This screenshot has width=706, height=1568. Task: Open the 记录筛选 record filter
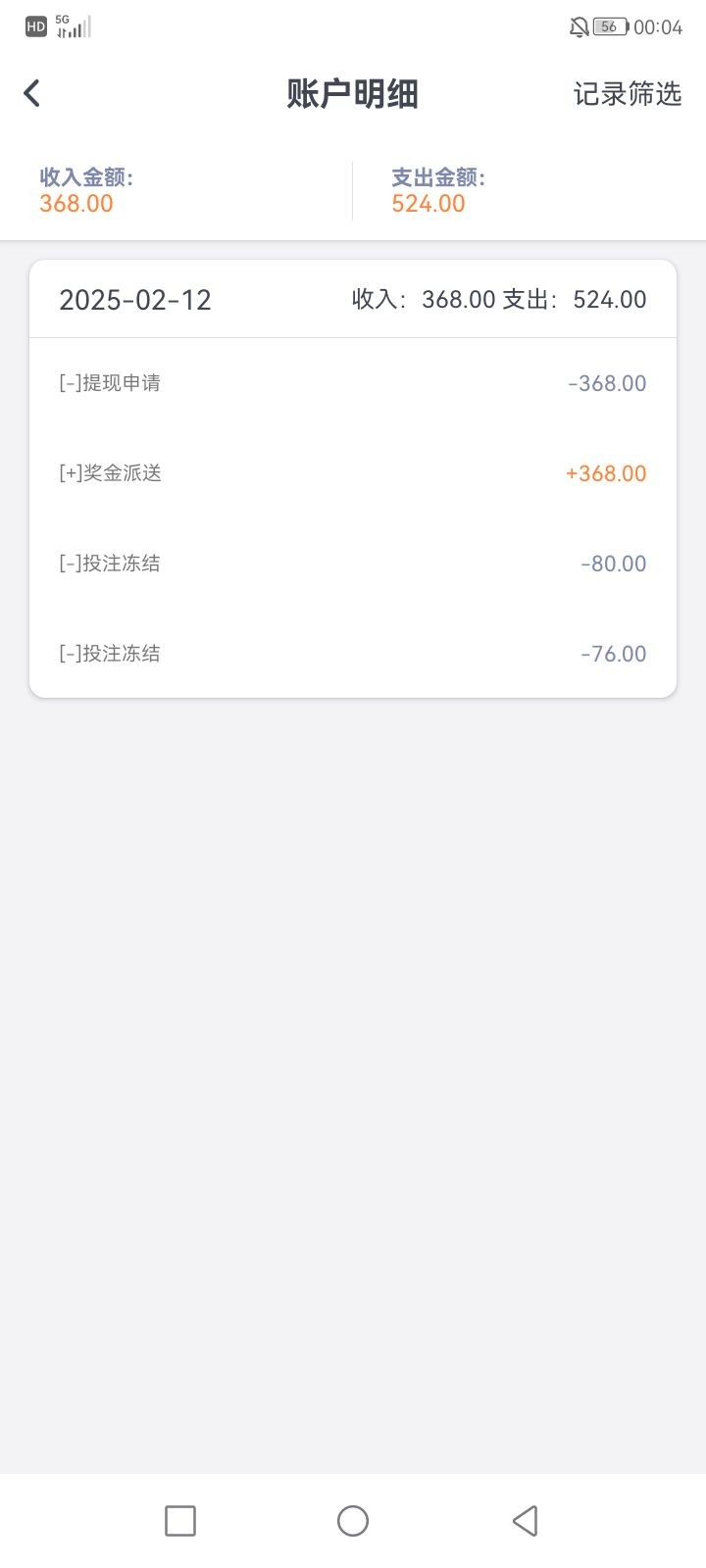pos(627,93)
